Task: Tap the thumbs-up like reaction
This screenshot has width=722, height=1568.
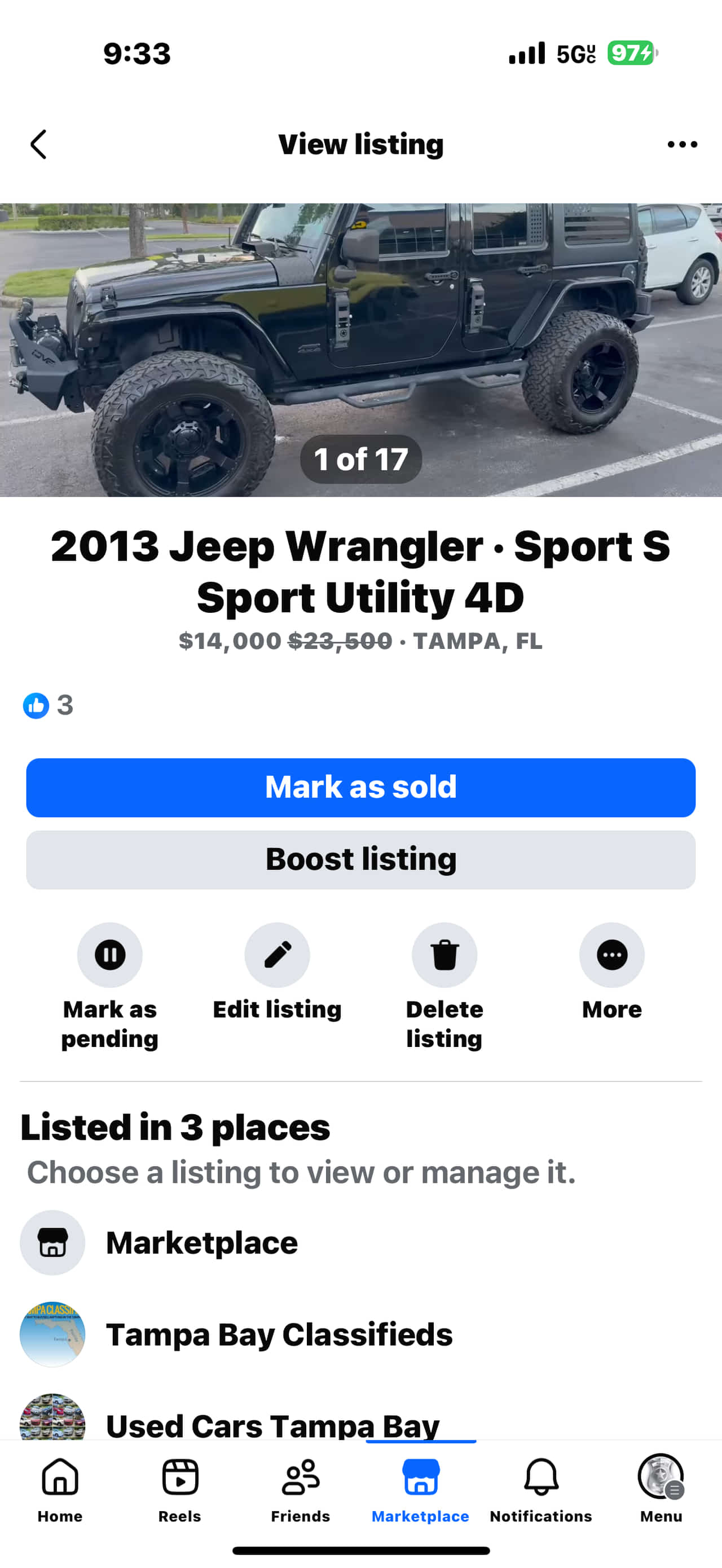Action: coord(37,705)
